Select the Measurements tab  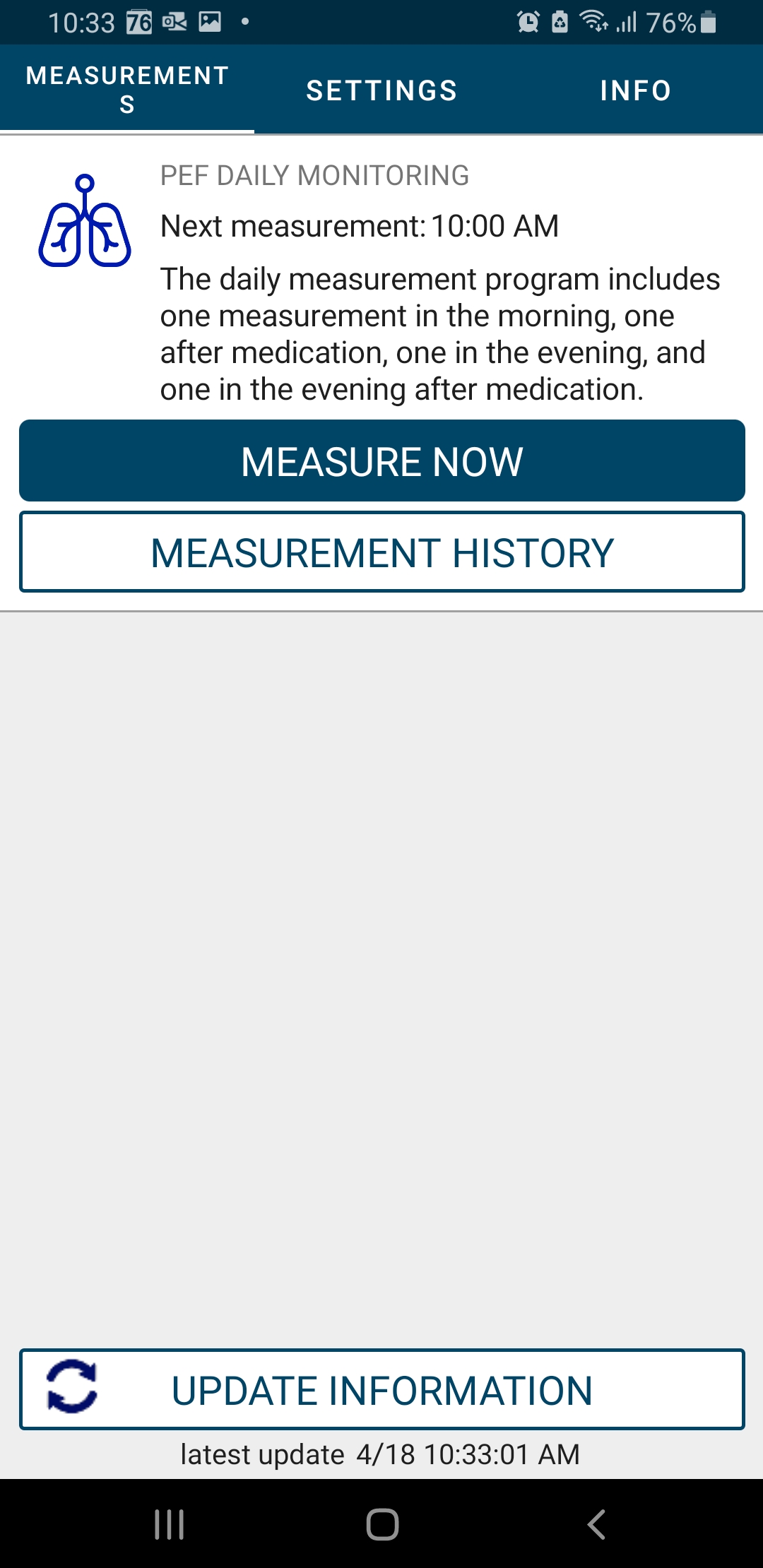[127, 90]
